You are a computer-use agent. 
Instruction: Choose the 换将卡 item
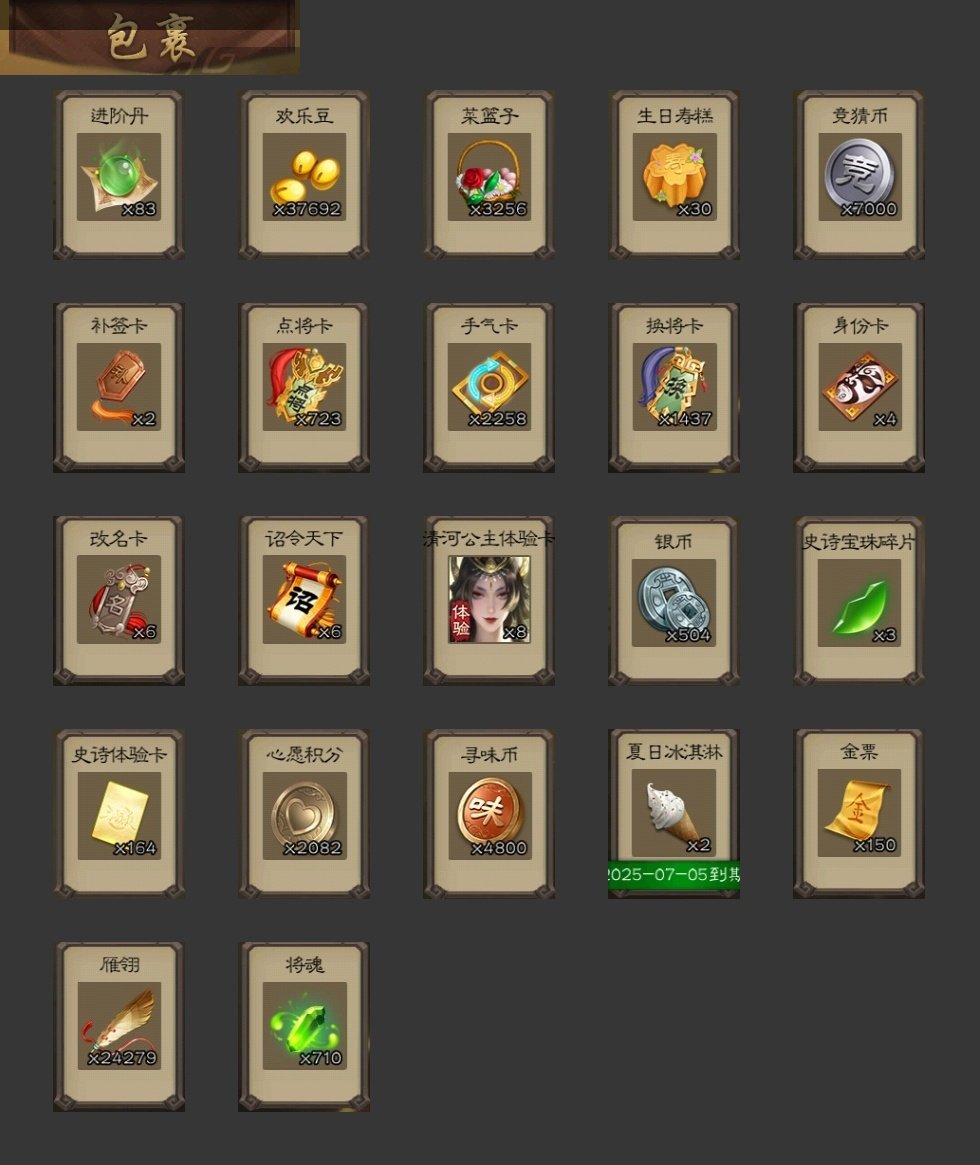pos(674,388)
